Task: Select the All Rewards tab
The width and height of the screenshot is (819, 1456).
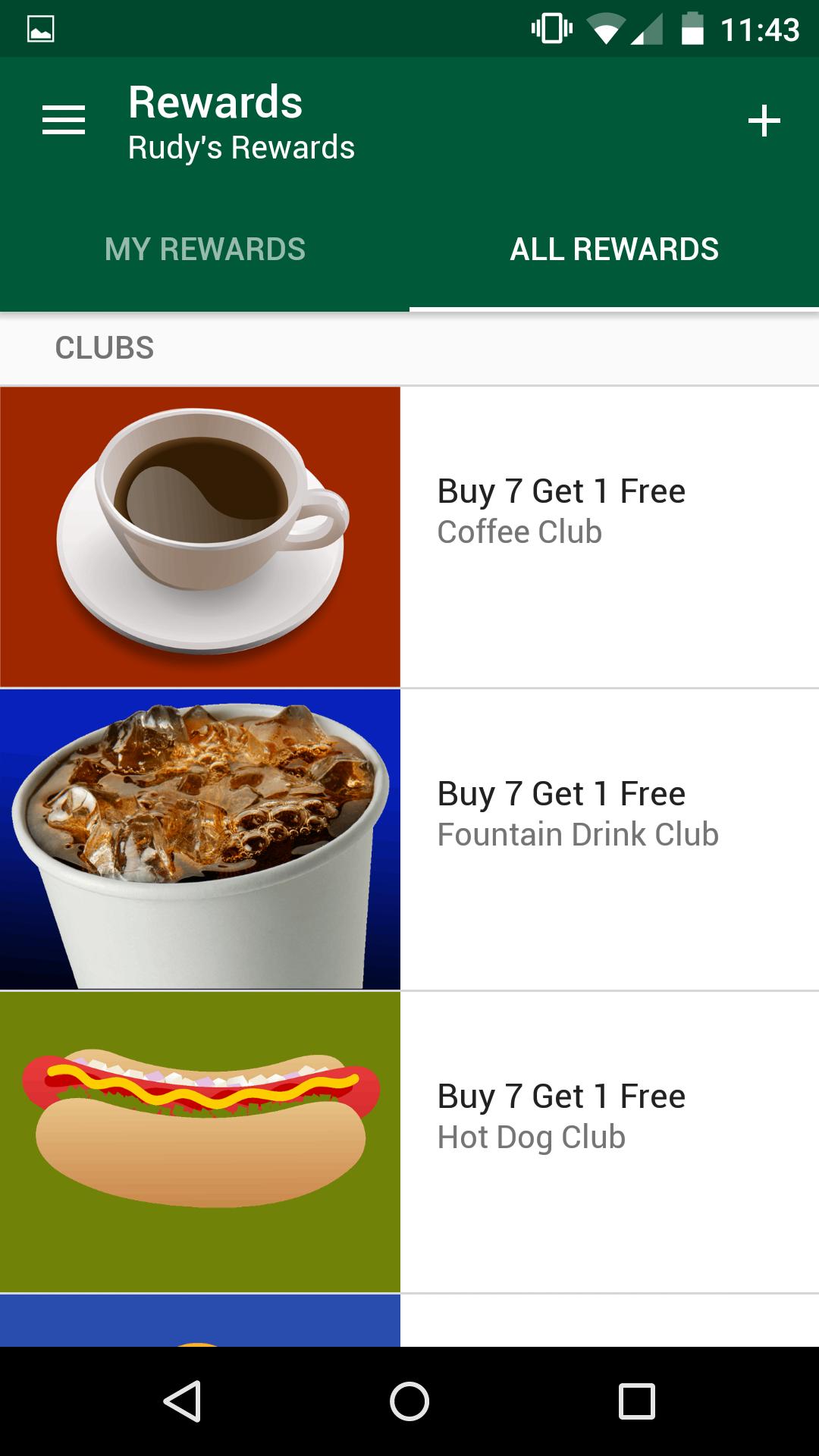Action: click(x=614, y=249)
